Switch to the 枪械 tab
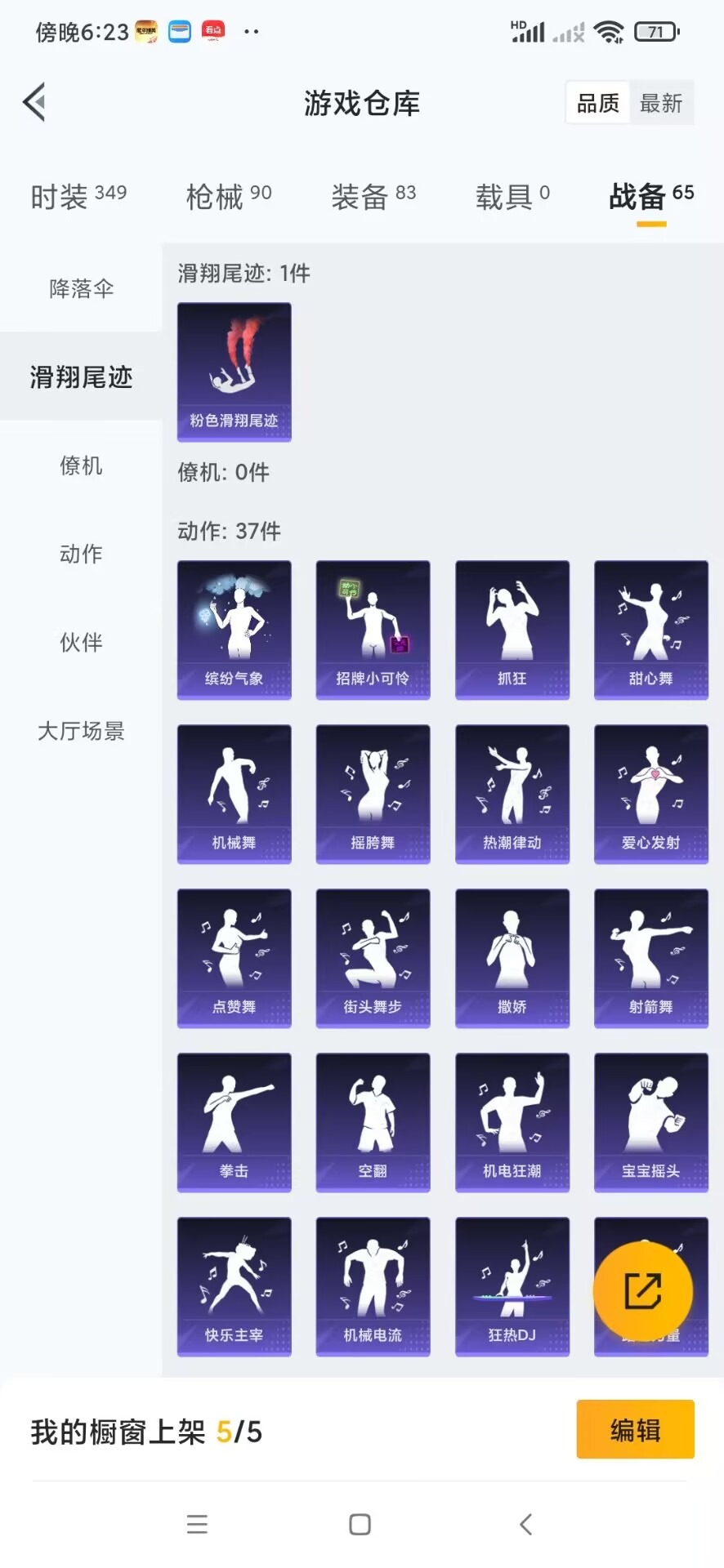 click(228, 196)
